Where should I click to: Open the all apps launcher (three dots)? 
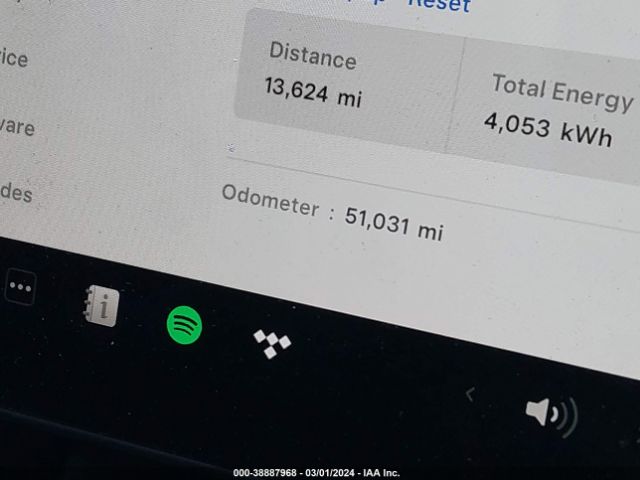point(20,288)
